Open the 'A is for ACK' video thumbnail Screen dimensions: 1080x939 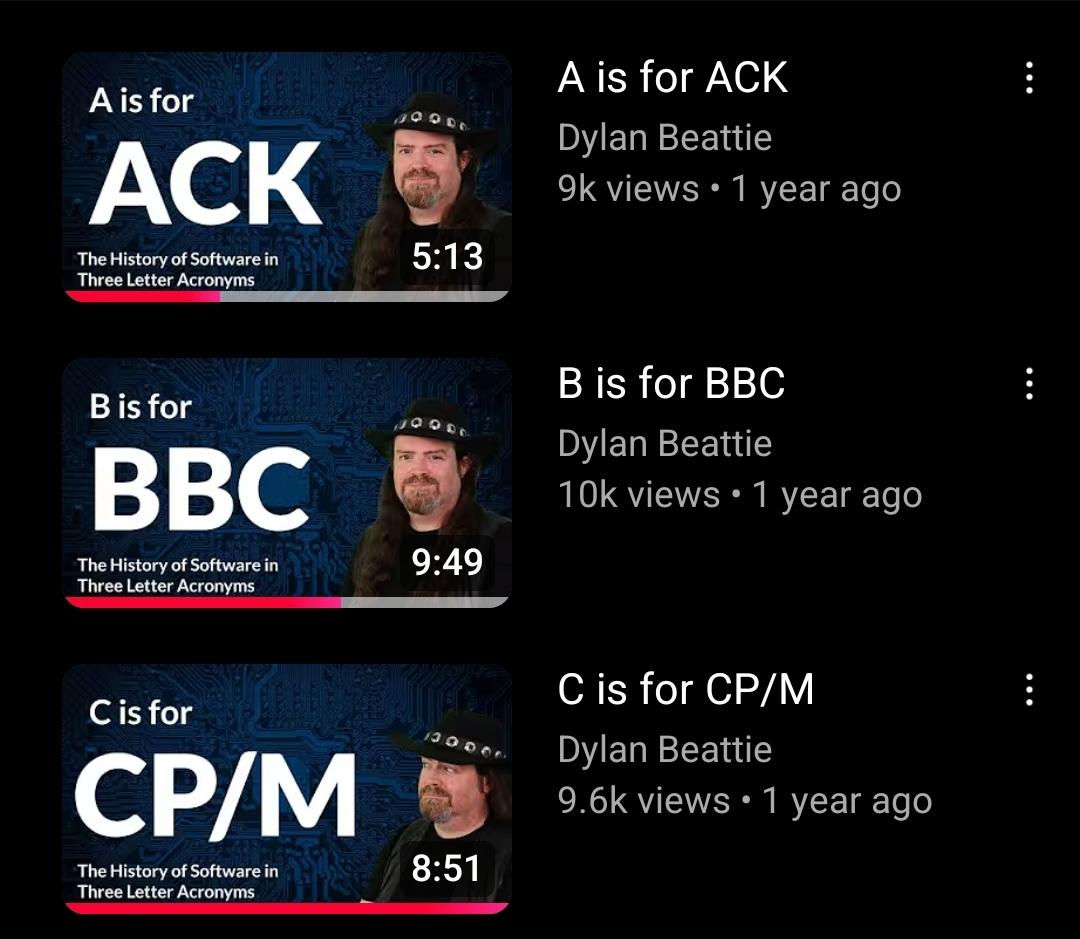(287, 177)
